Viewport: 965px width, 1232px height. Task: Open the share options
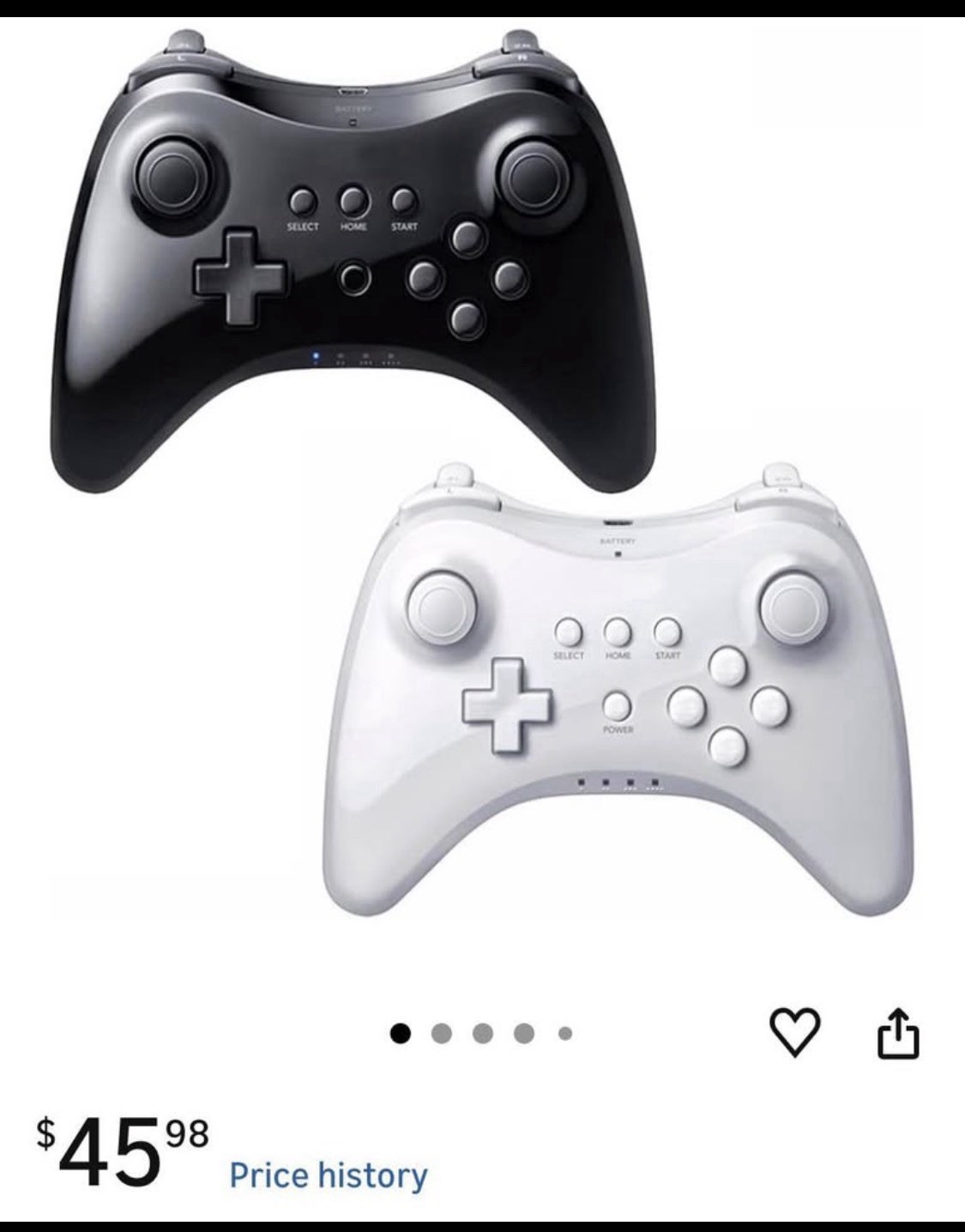click(x=896, y=1031)
